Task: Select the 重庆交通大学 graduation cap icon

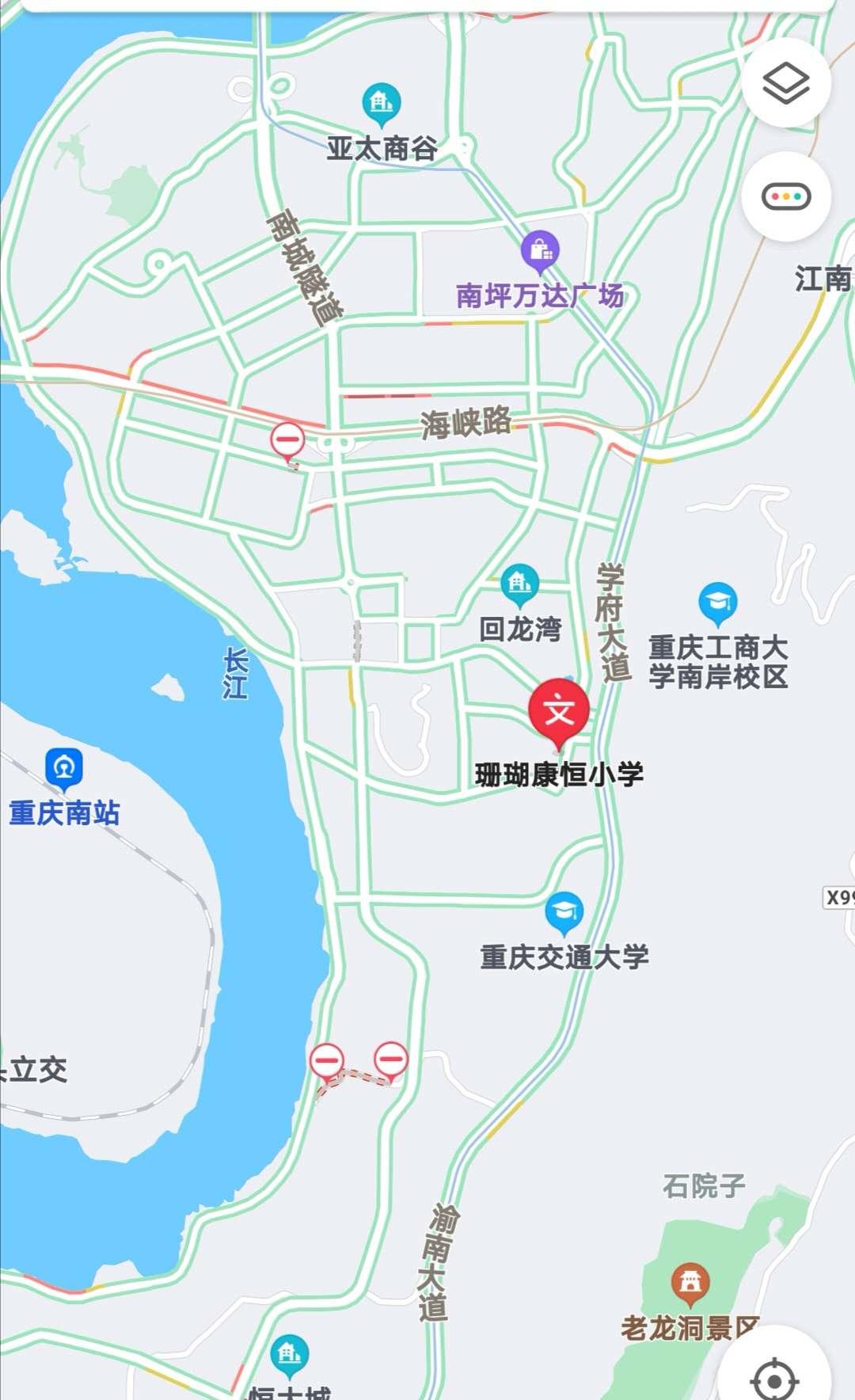Action: pos(564,911)
